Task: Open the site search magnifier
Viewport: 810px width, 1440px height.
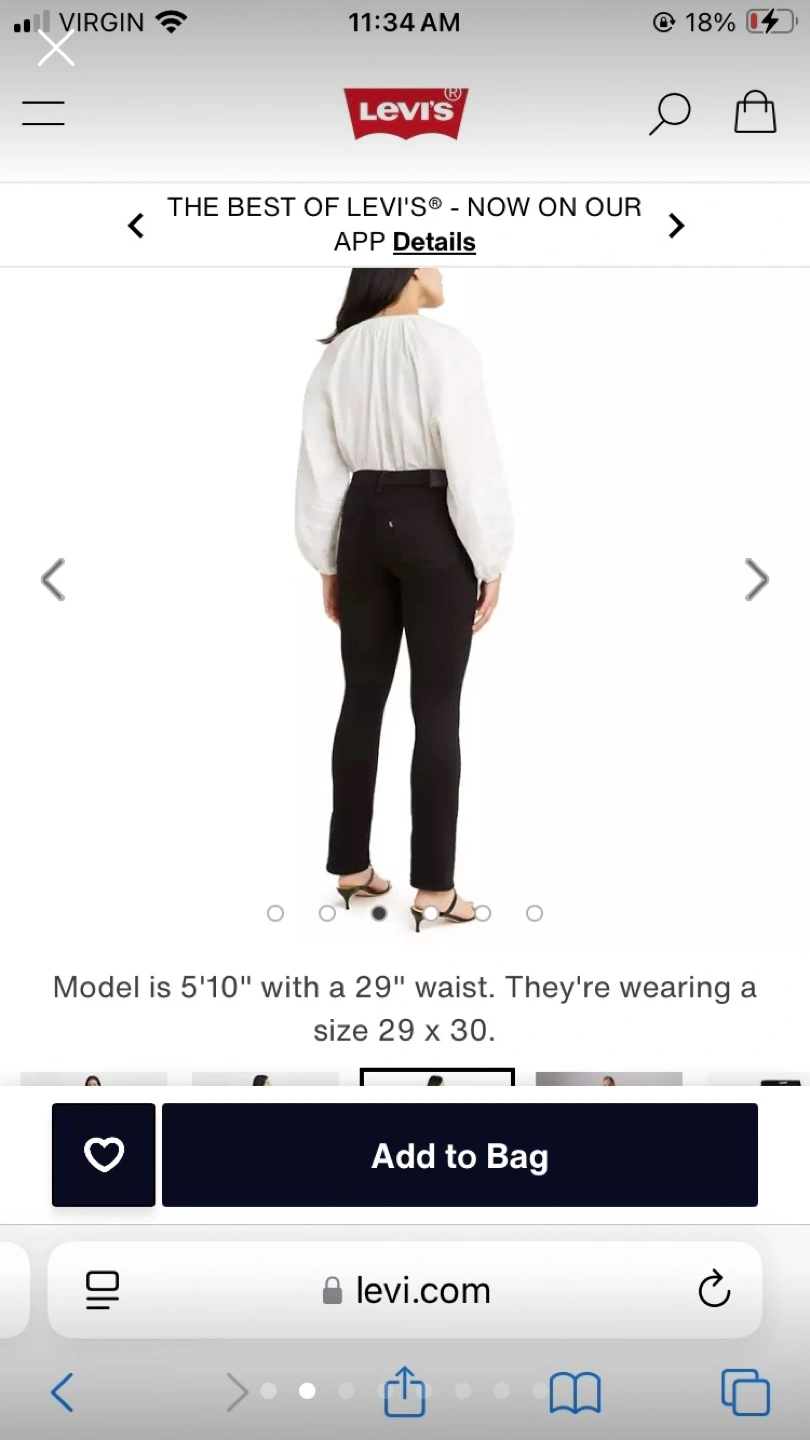Action: coord(669,113)
